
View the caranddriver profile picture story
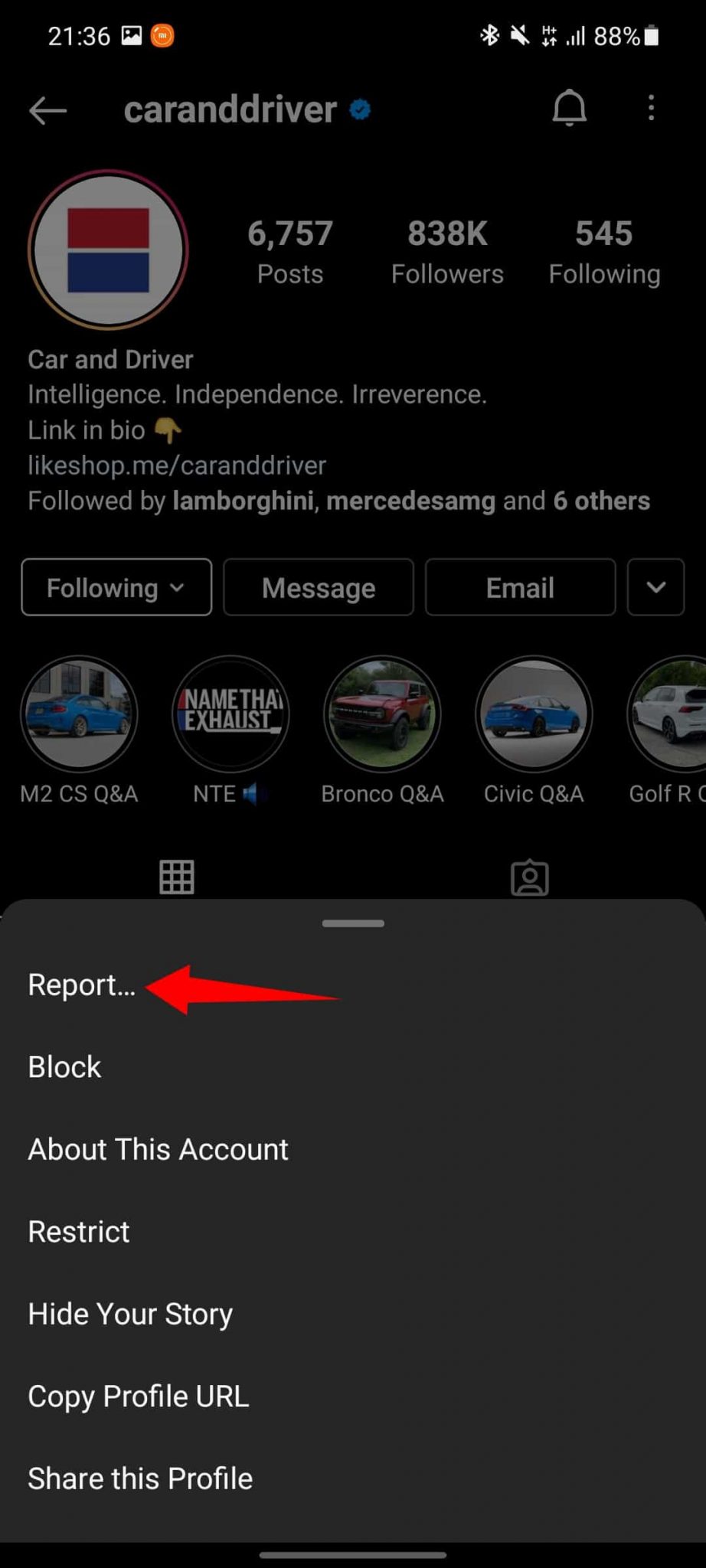tap(108, 250)
